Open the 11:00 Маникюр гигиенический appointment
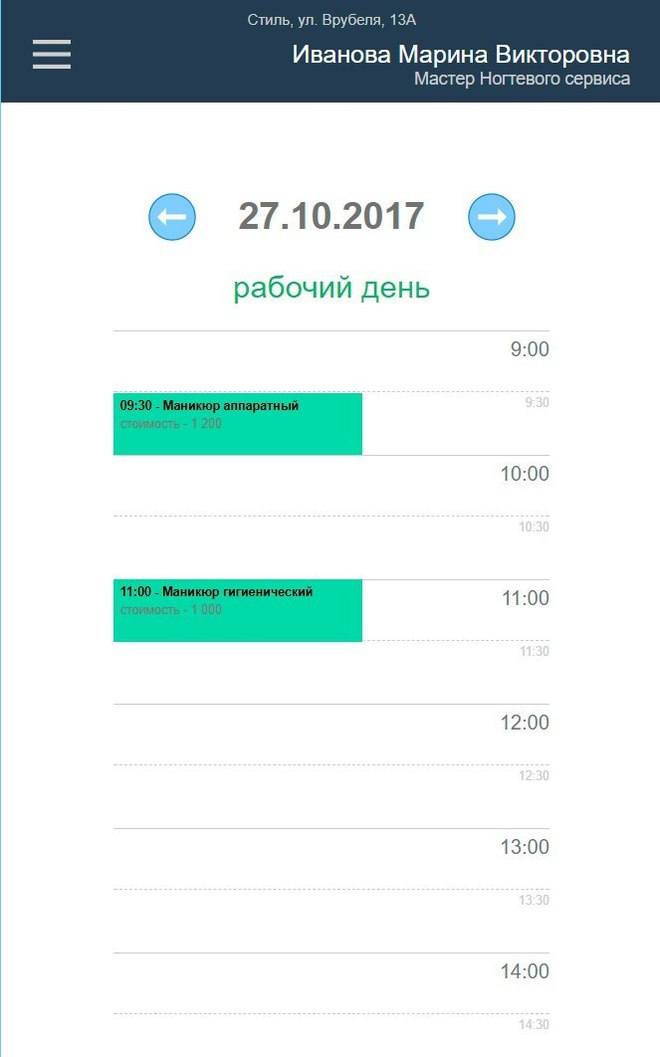660x1057 pixels. [x=237, y=610]
